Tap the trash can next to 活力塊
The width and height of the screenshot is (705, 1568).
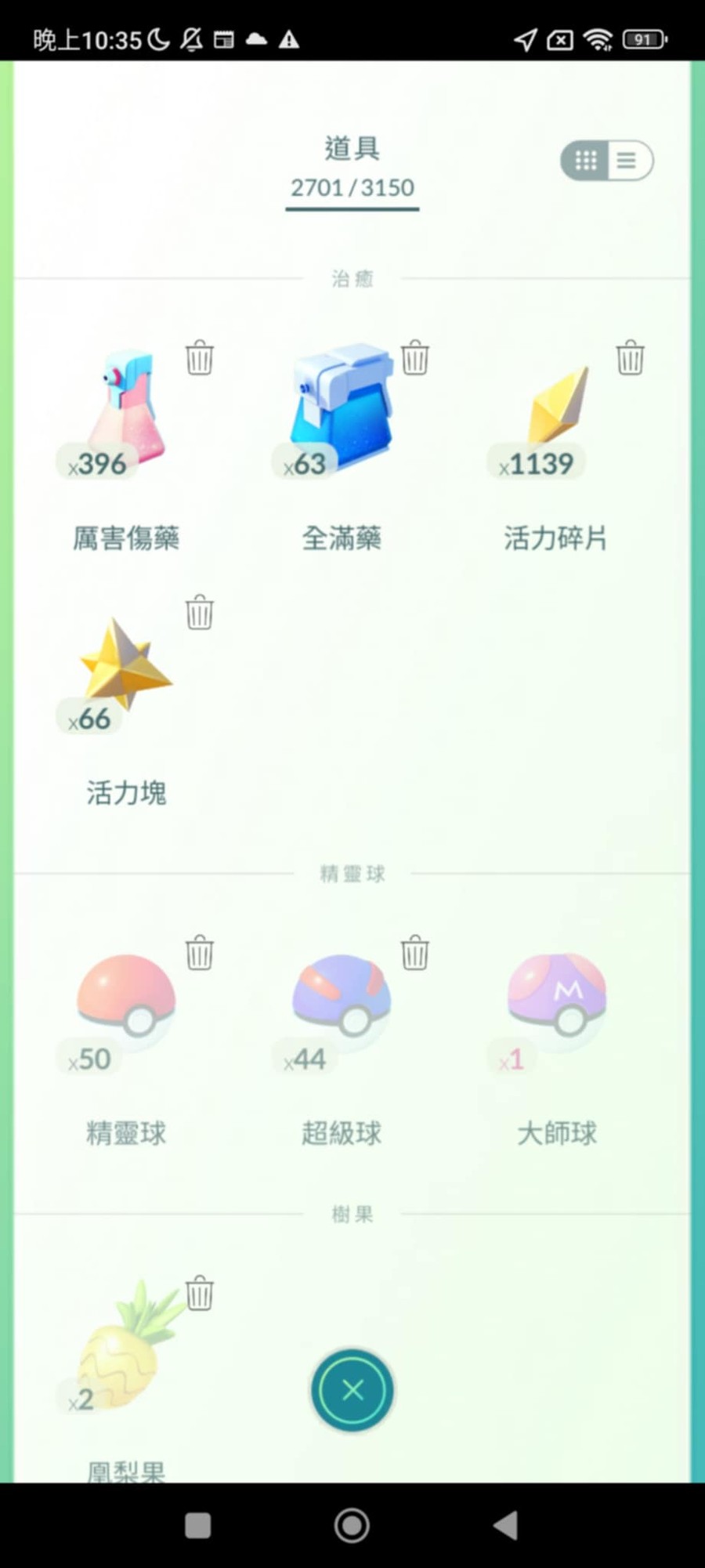[200, 613]
